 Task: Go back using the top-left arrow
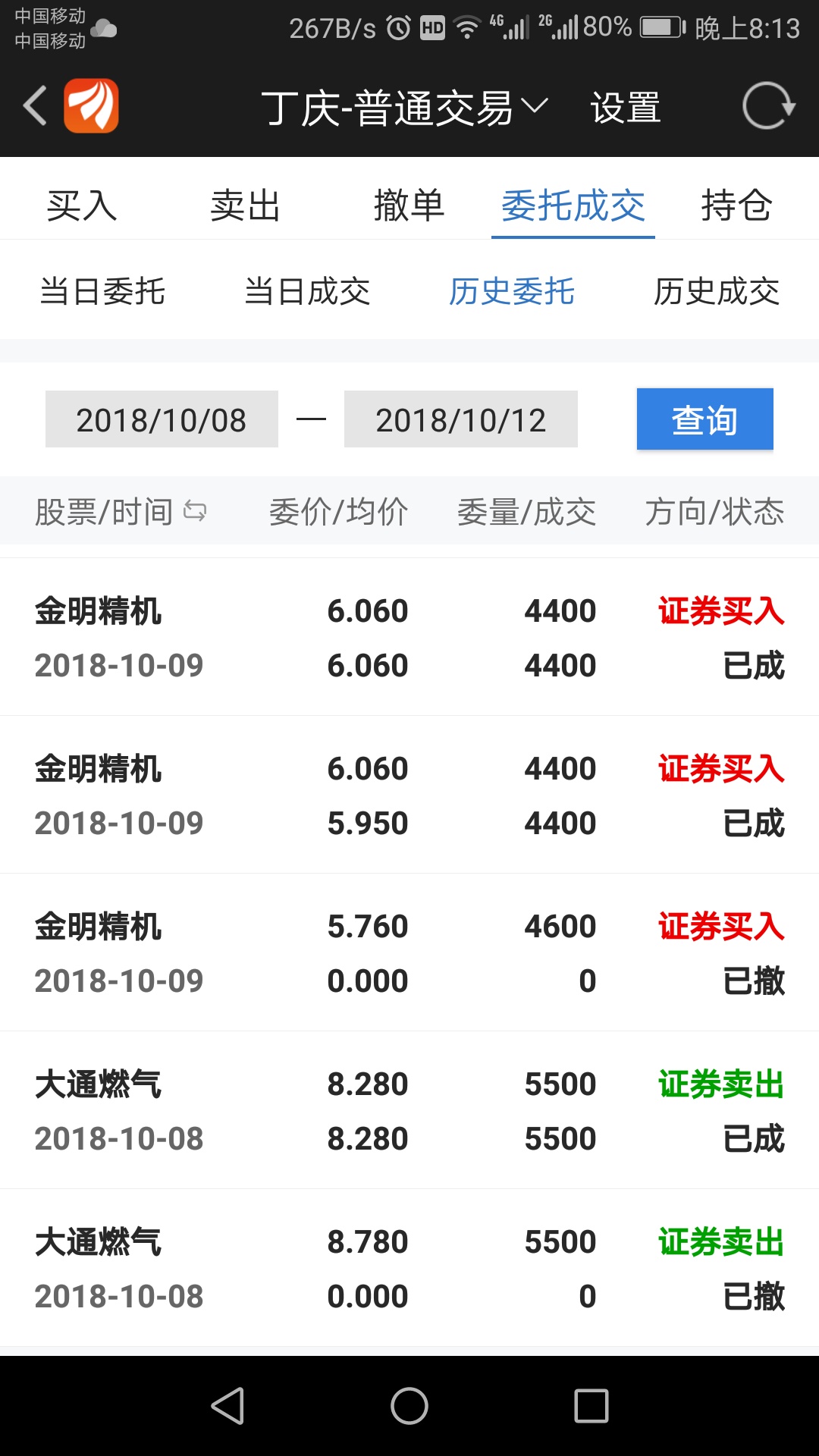[x=35, y=106]
